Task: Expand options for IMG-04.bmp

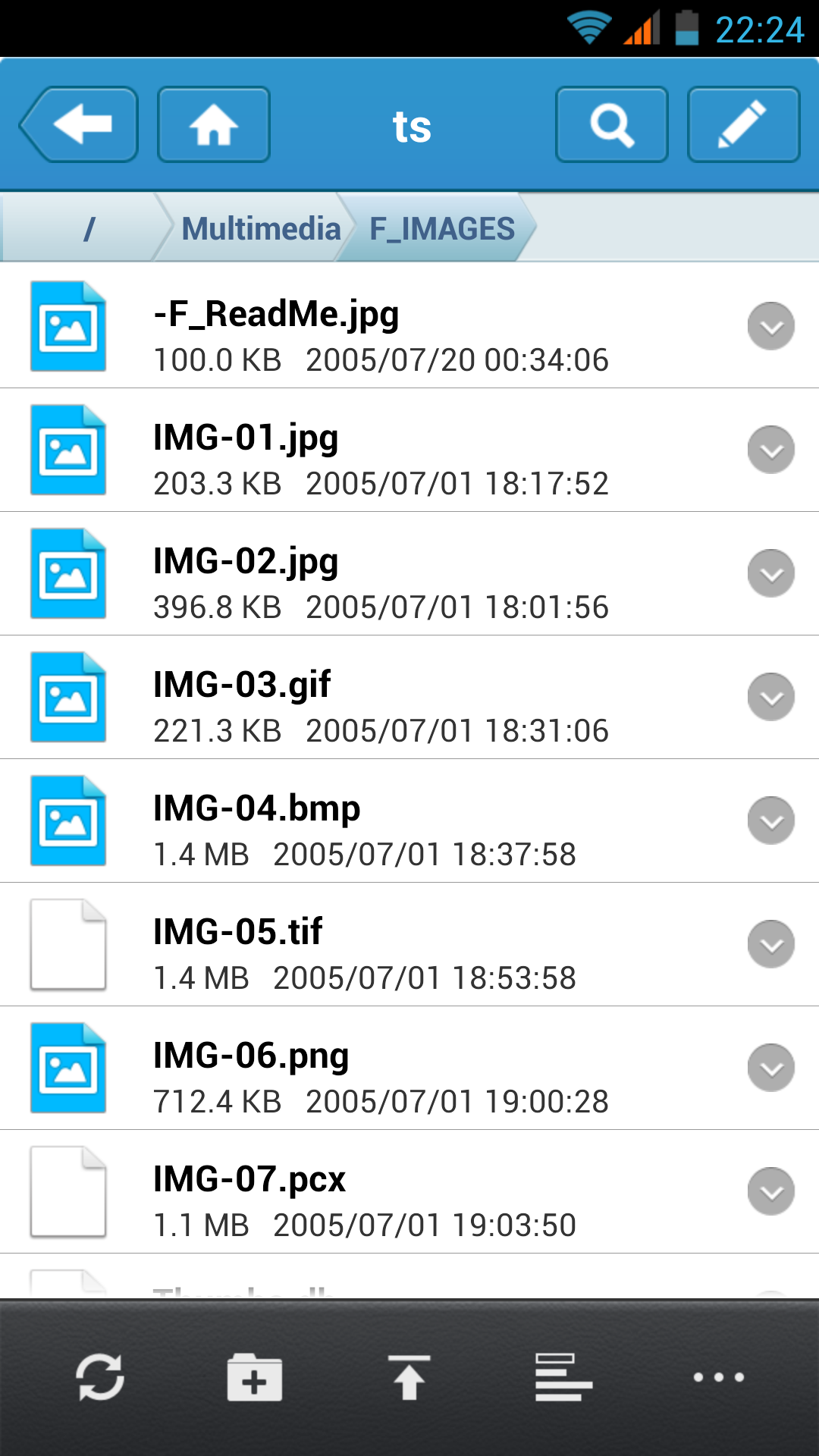Action: click(770, 821)
